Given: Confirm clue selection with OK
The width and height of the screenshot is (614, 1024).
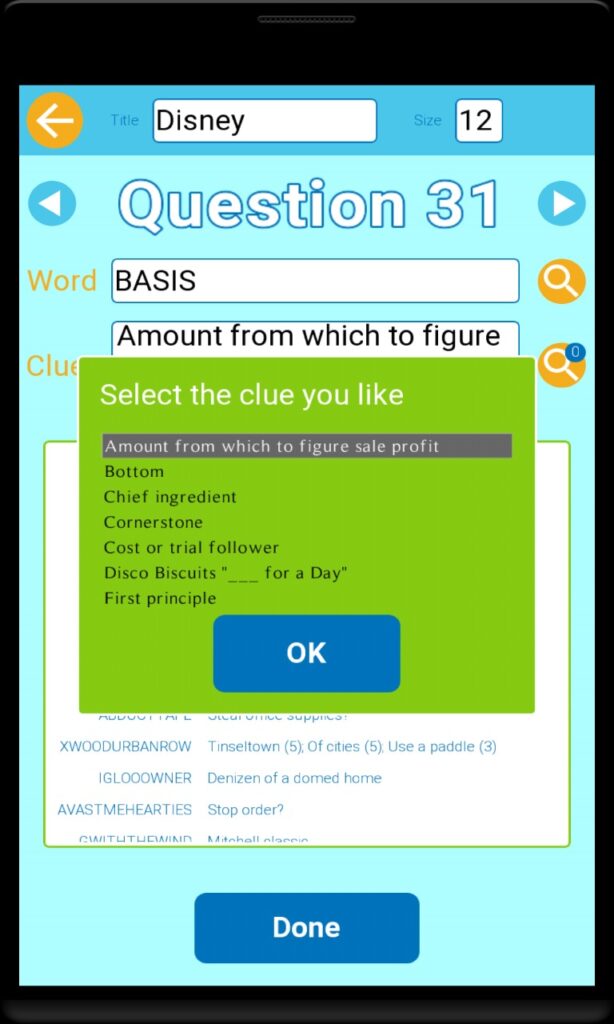Looking at the screenshot, I should (x=306, y=653).
